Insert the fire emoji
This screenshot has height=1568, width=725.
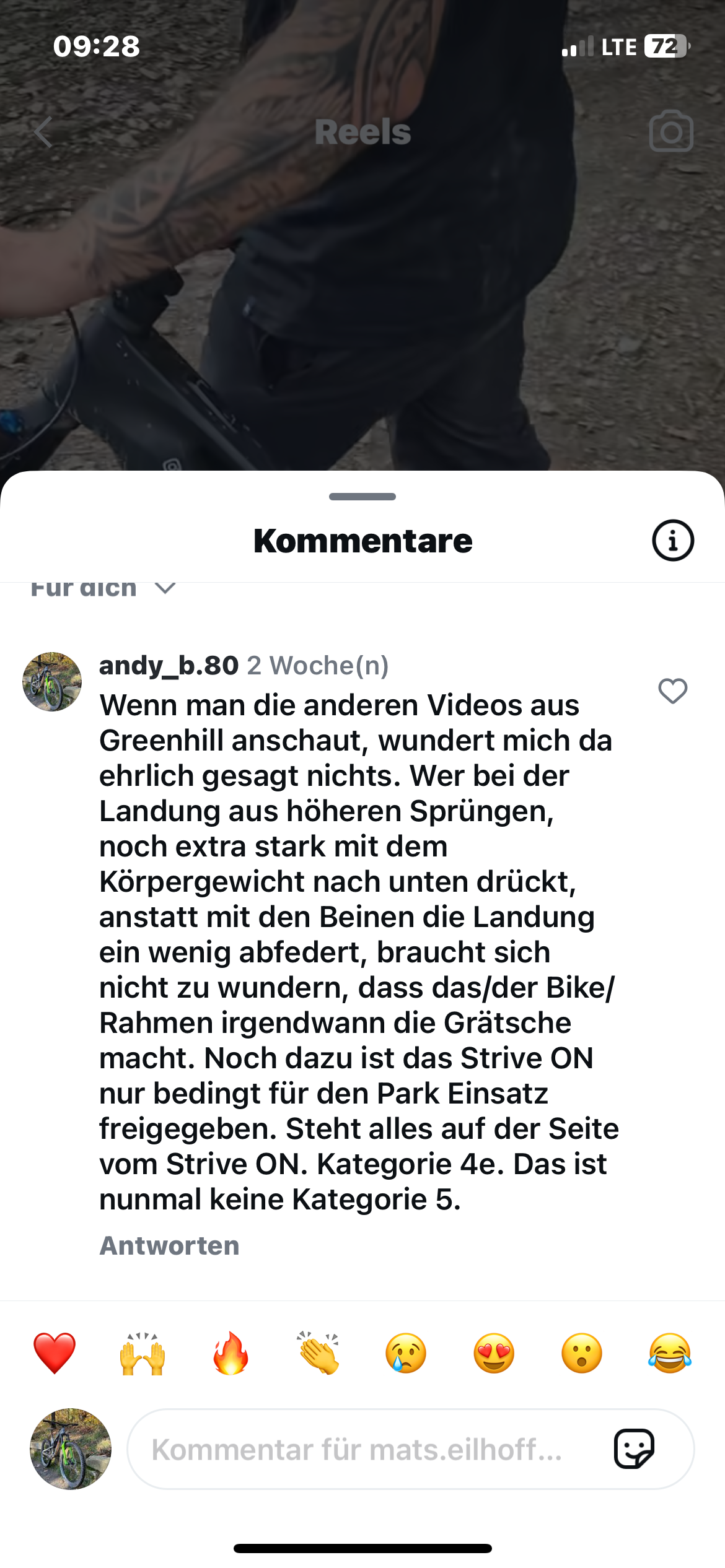(x=231, y=1353)
